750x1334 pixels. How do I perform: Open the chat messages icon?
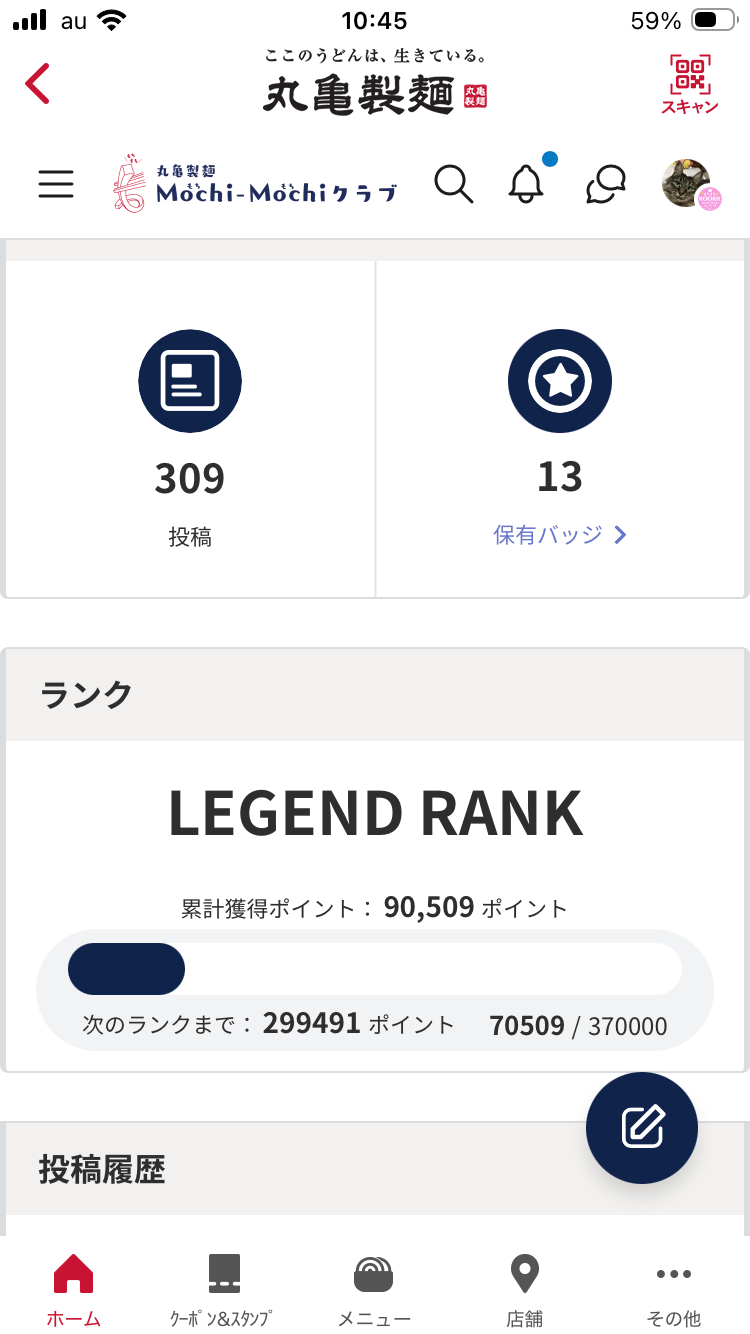point(606,184)
